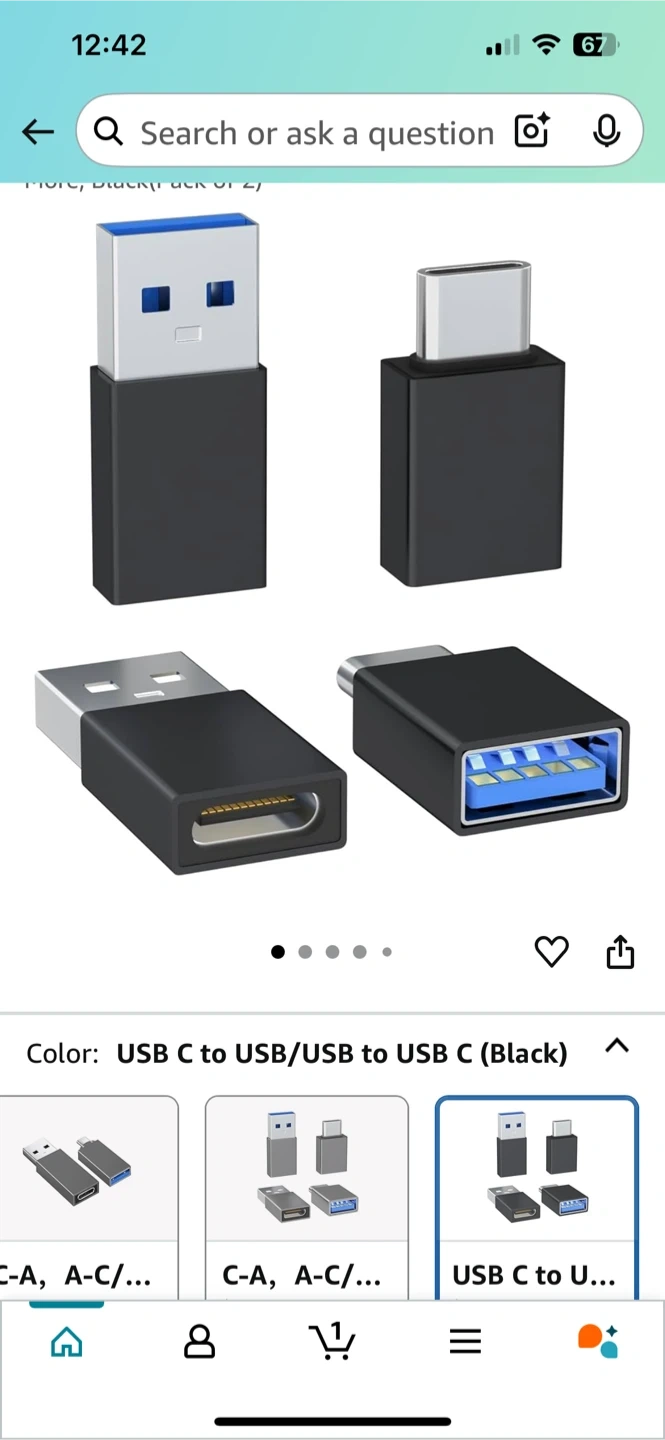Screen dimensions: 665x1440
Task: Go to the Home tab
Action: tap(66, 1342)
